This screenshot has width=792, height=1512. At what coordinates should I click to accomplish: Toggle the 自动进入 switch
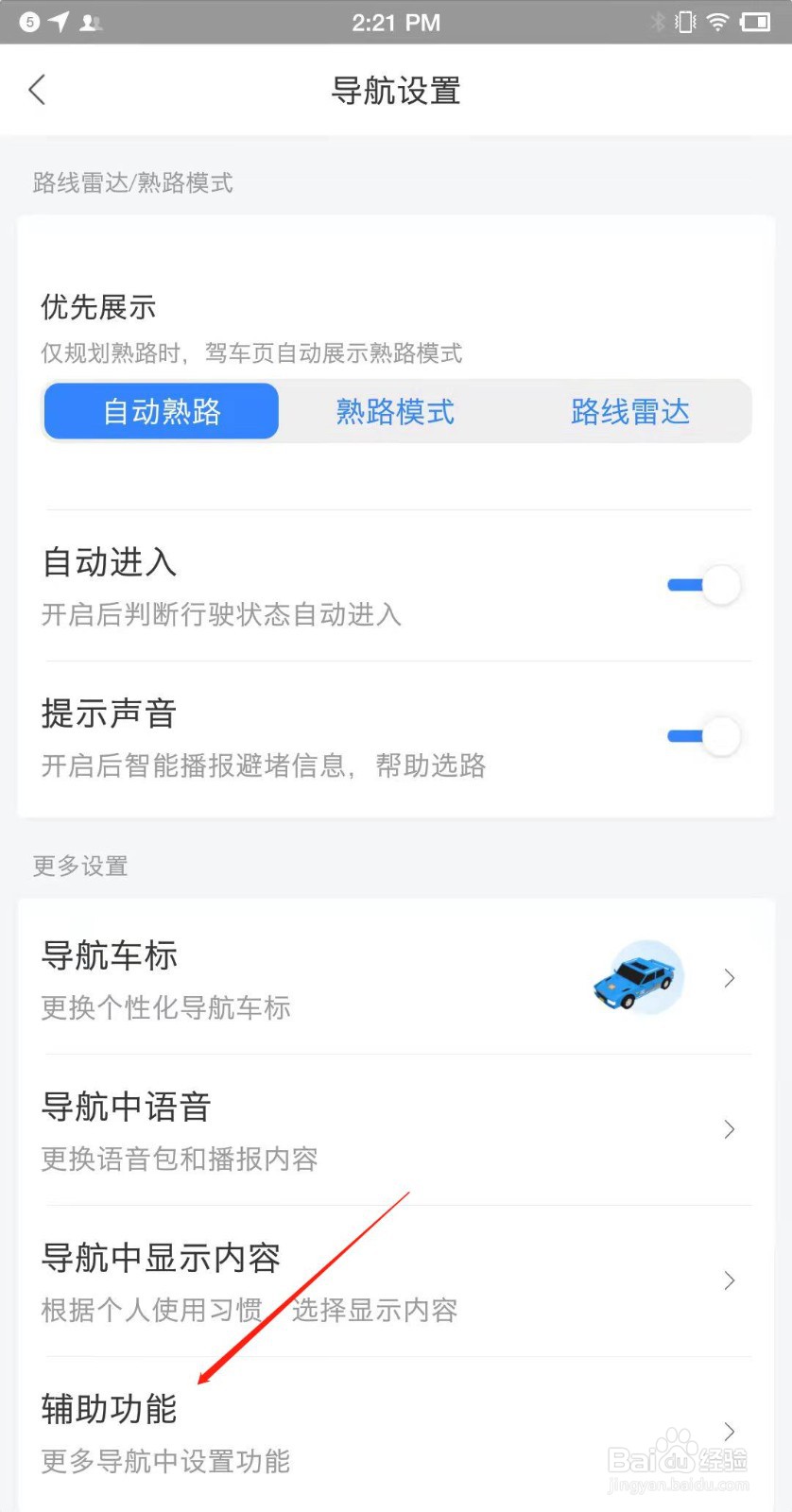(704, 585)
